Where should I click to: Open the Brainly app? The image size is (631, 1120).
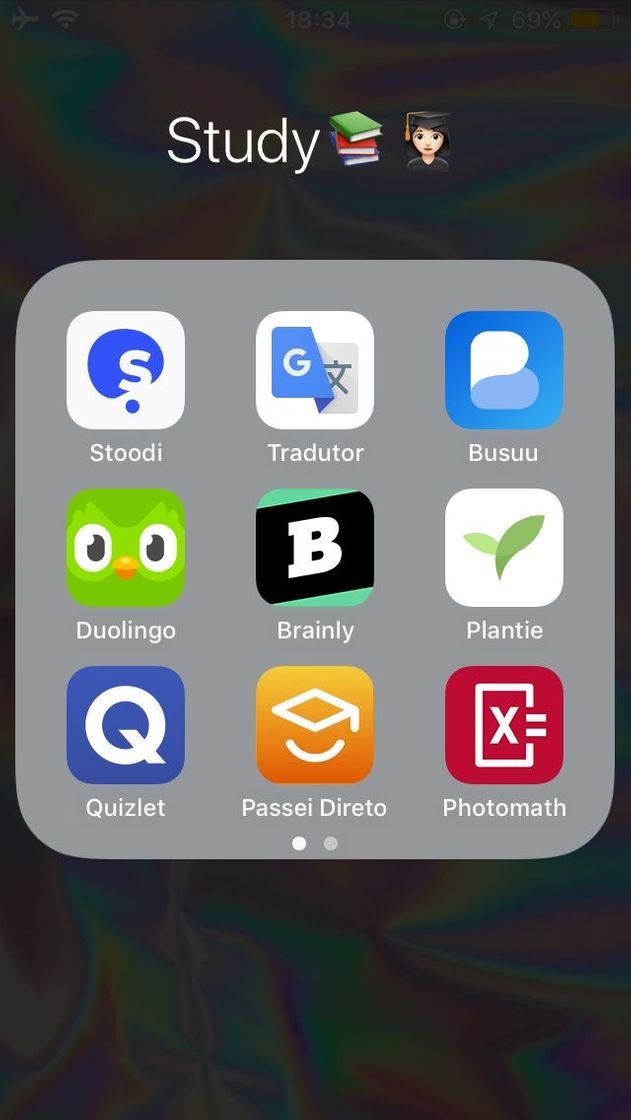point(314,547)
